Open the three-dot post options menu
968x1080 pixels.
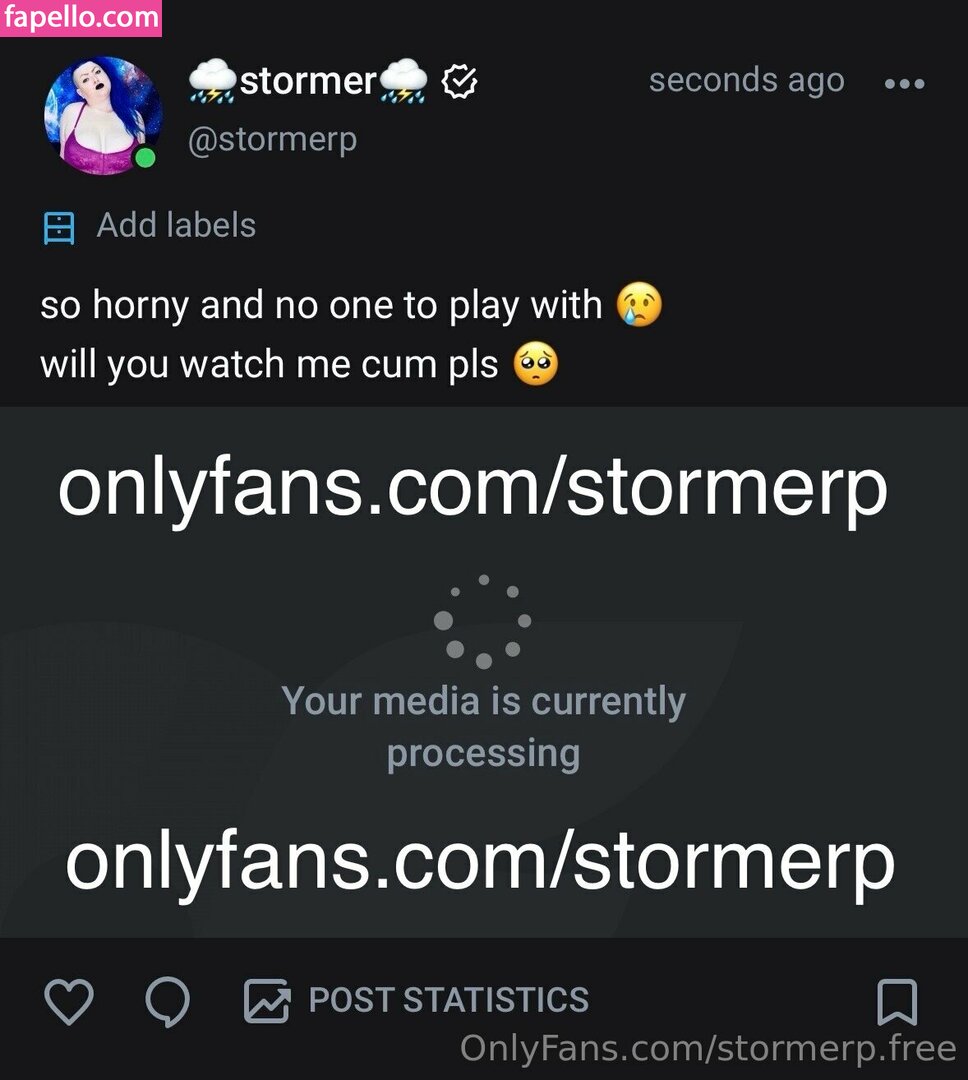click(x=904, y=84)
